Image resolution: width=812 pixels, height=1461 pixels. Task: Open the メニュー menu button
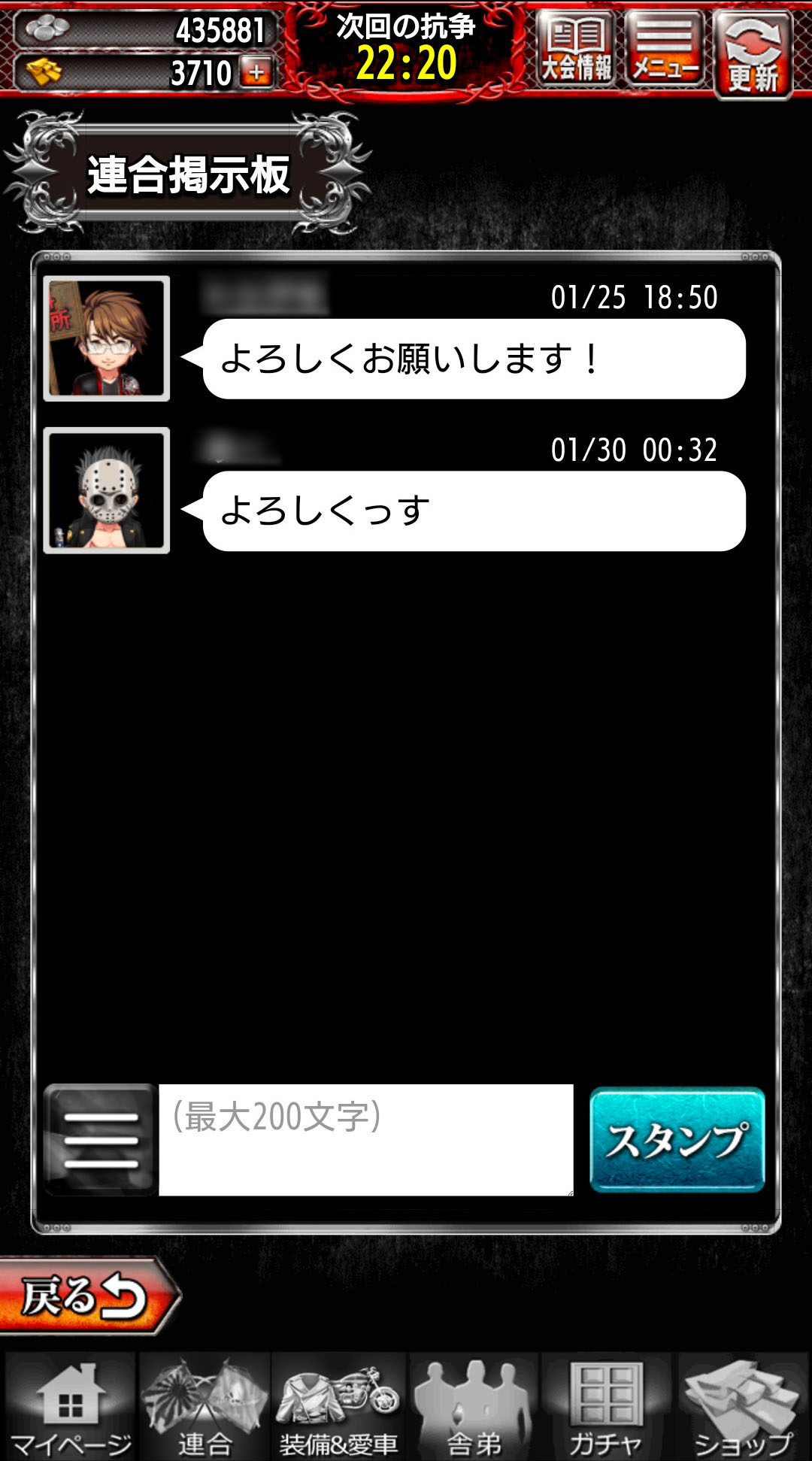(665, 49)
